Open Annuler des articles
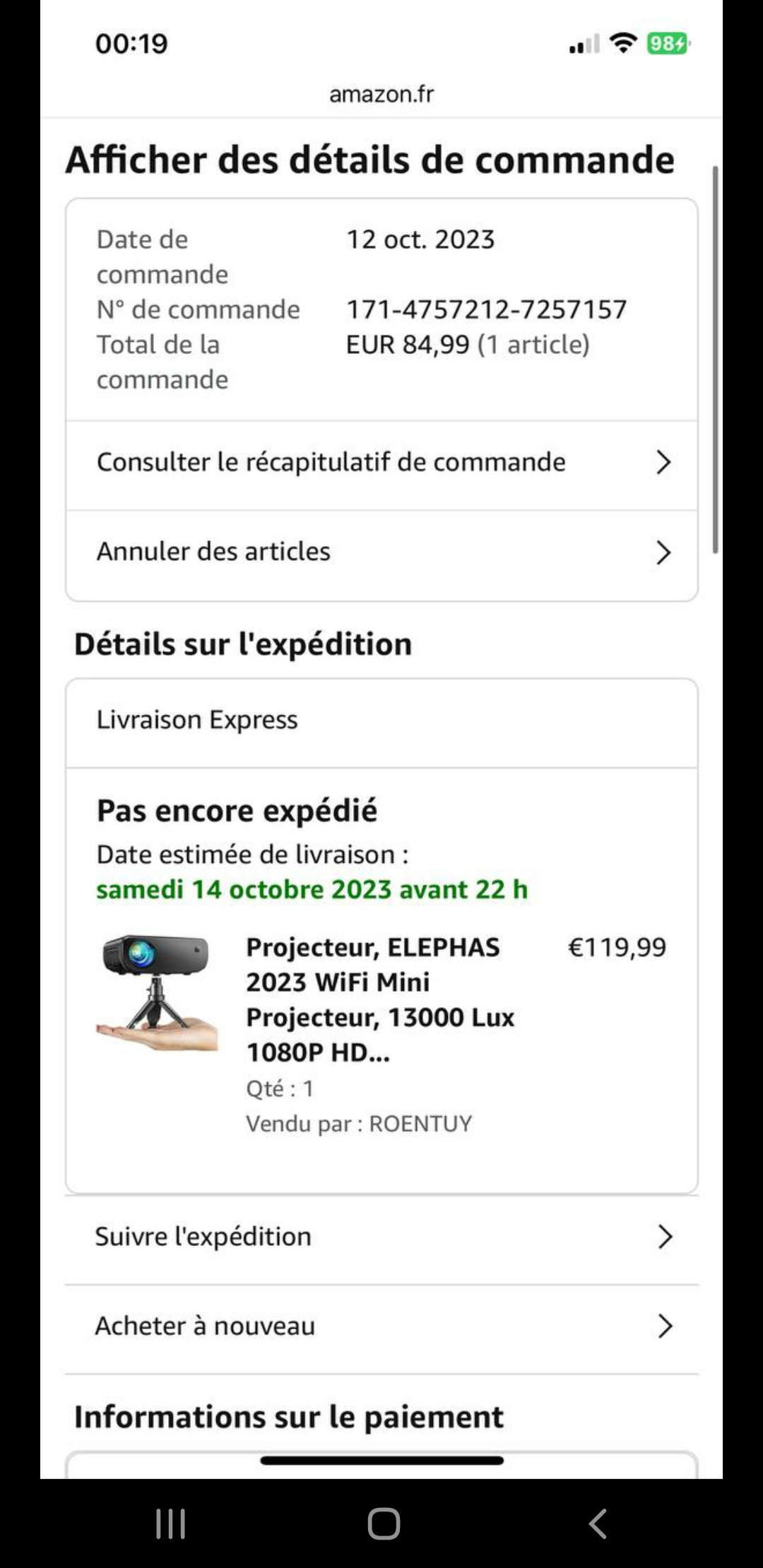Viewport: 763px width, 1568px height. pyautogui.click(x=381, y=552)
